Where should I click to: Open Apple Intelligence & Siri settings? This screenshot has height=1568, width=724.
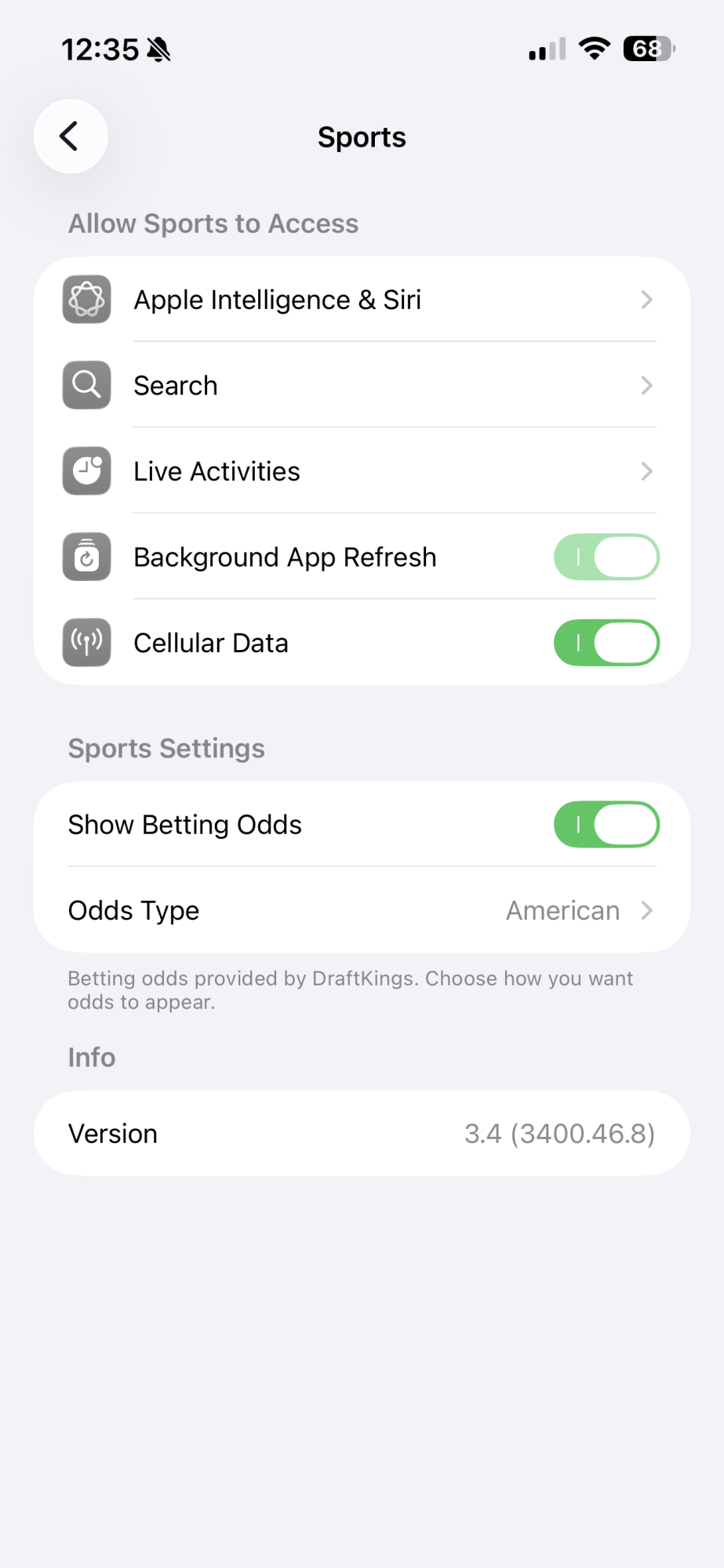[361, 299]
